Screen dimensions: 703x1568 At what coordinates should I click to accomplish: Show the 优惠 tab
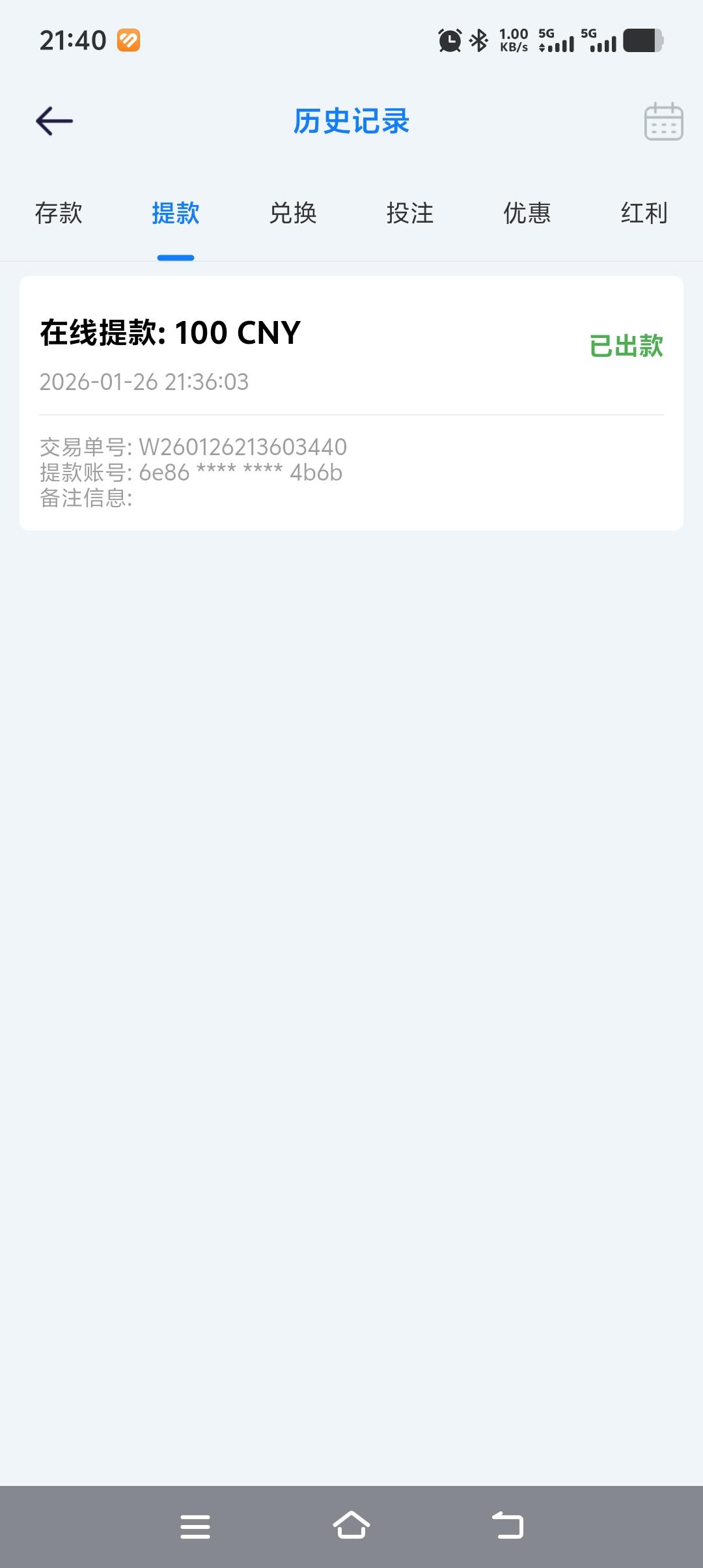527,213
